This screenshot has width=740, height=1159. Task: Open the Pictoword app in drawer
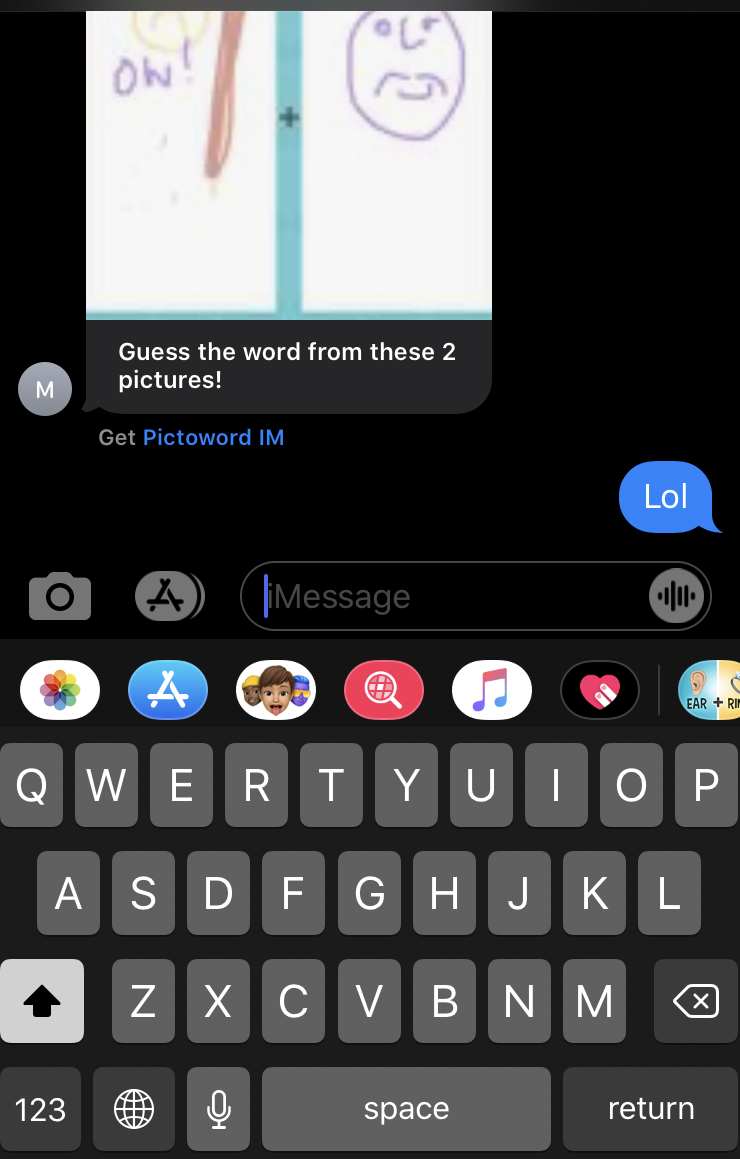pyautogui.click(x=710, y=690)
